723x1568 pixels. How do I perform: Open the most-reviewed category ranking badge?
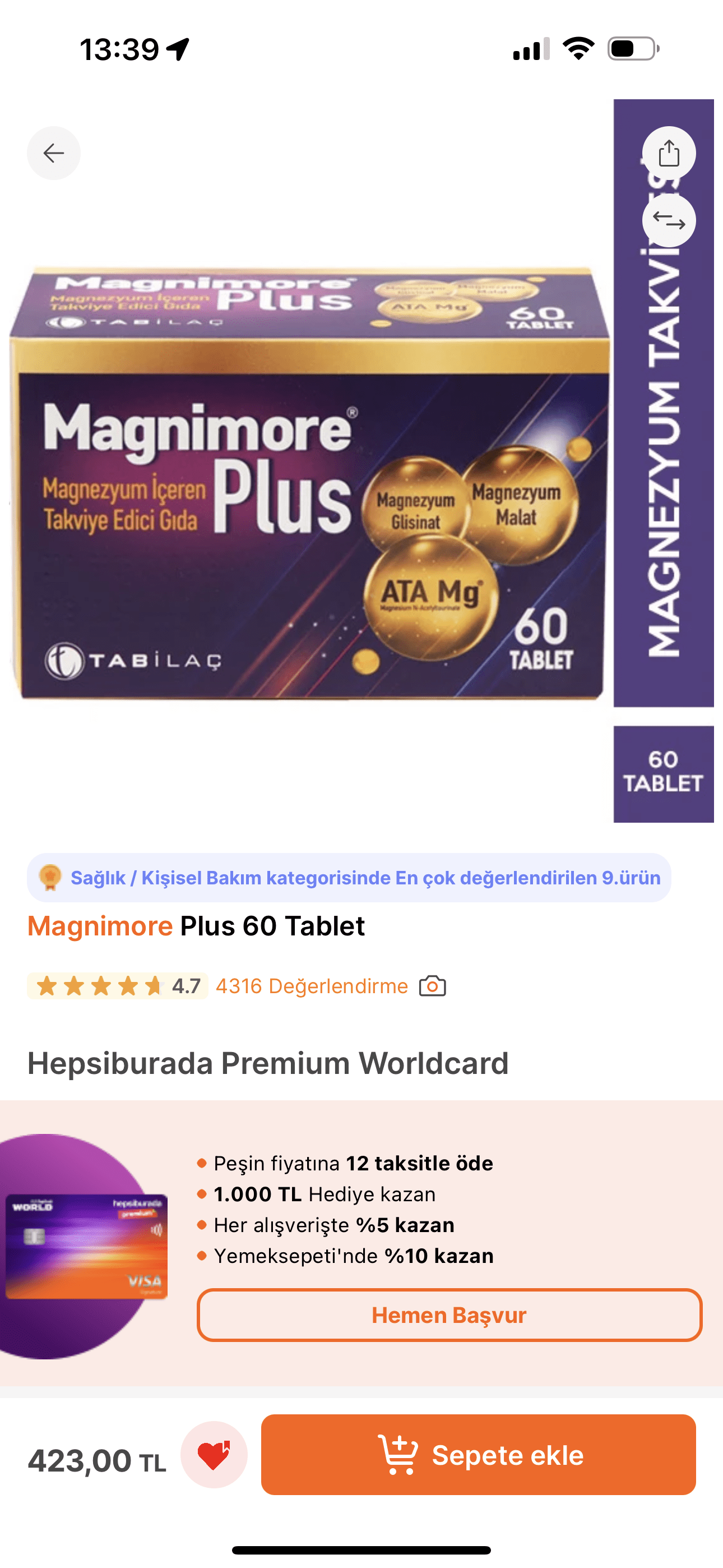[x=349, y=878]
